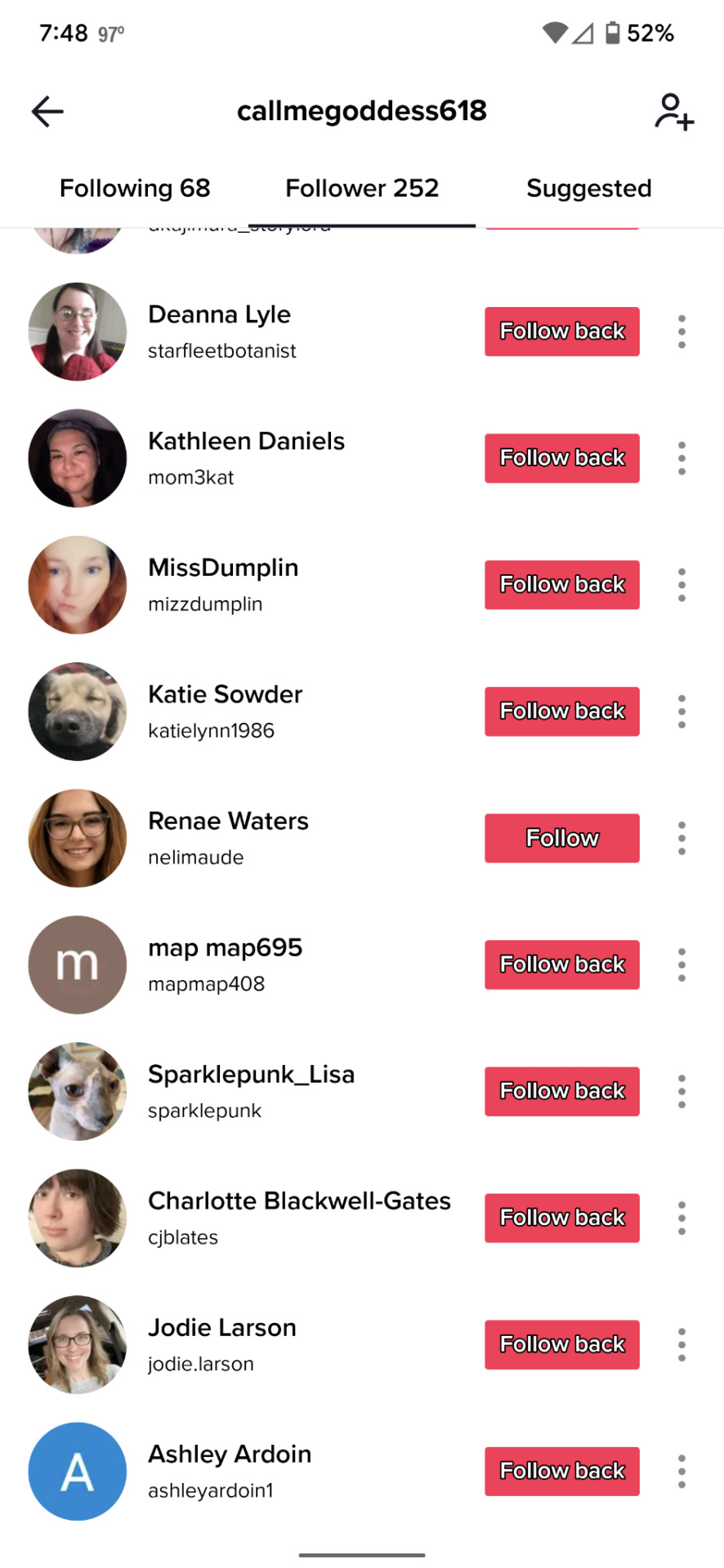The image size is (724, 1568).
Task: Open more options for Jodie Larson
Action: (x=682, y=1344)
